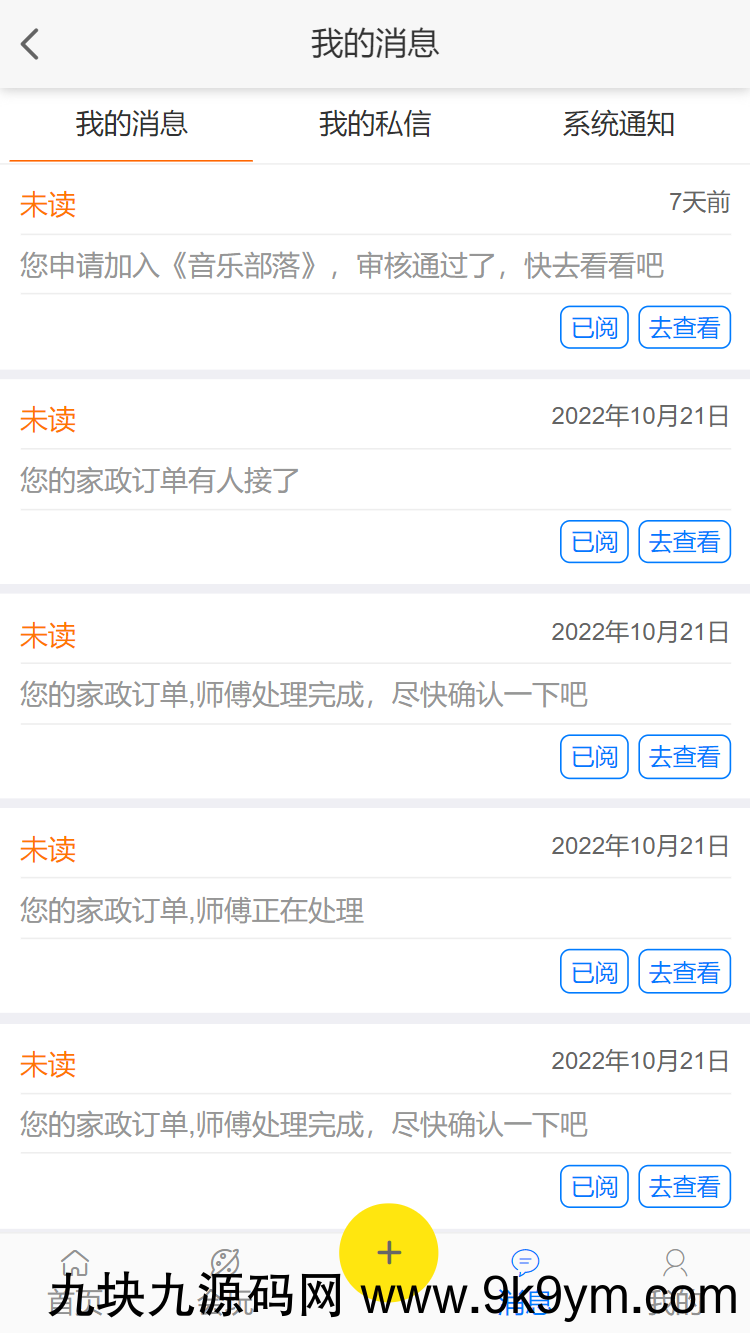Screen dimensions: 750x1333
Task: Open the 系统通知 tab
Action: click(618, 124)
